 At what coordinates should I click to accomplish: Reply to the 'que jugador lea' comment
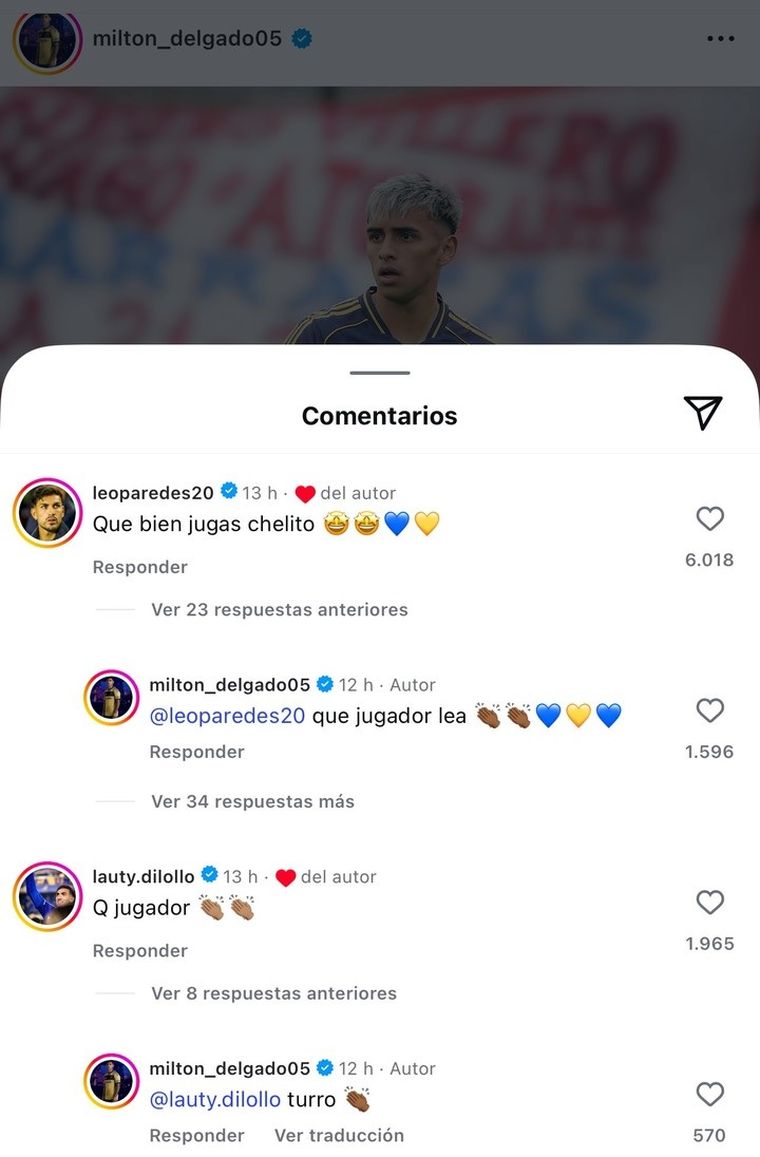click(x=197, y=751)
